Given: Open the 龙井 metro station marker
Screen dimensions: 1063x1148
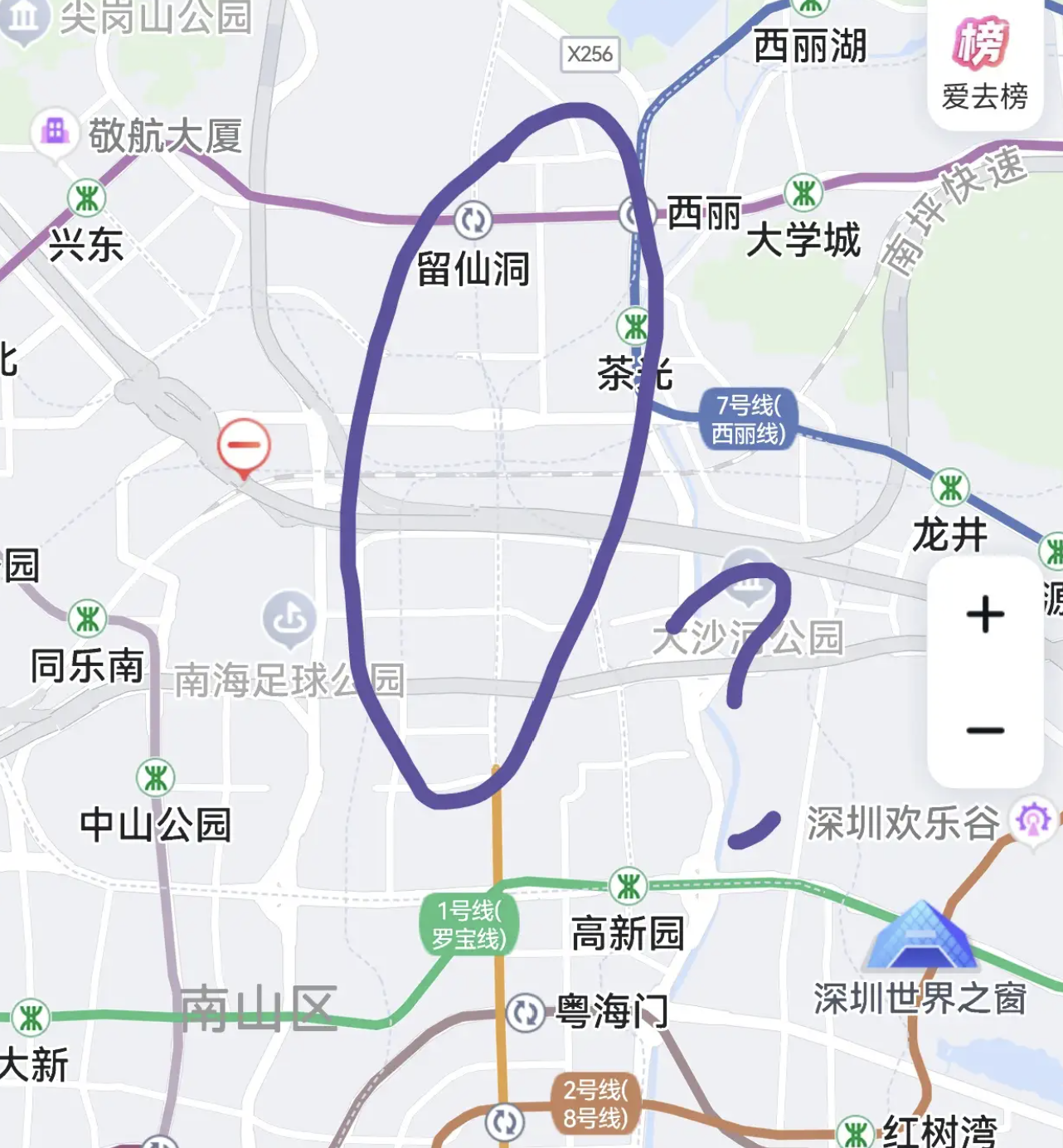Looking at the screenshot, I should click(x=950, y=488).
